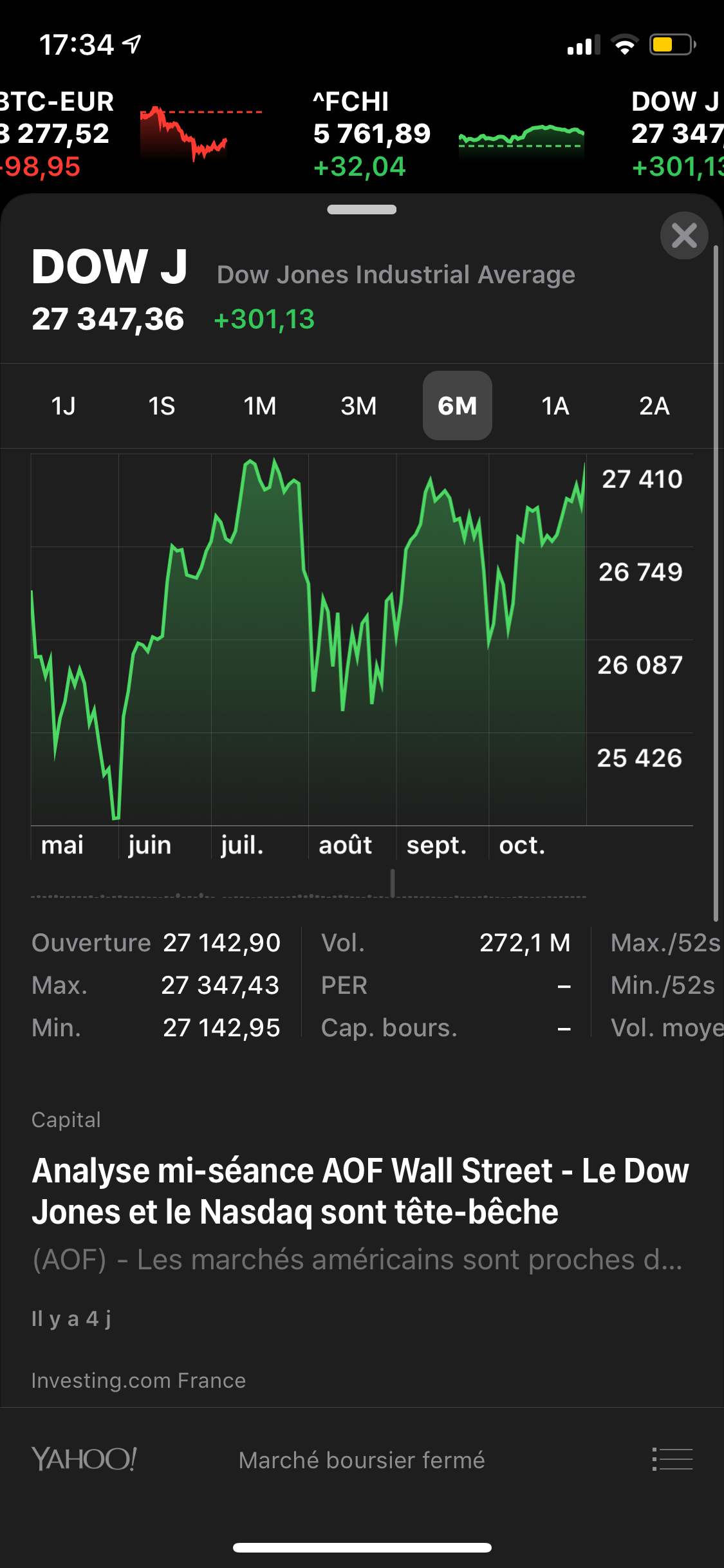Switch chart to 2A range
Image resolution: width=724 pixels, height=1568 pixels.
654,406
